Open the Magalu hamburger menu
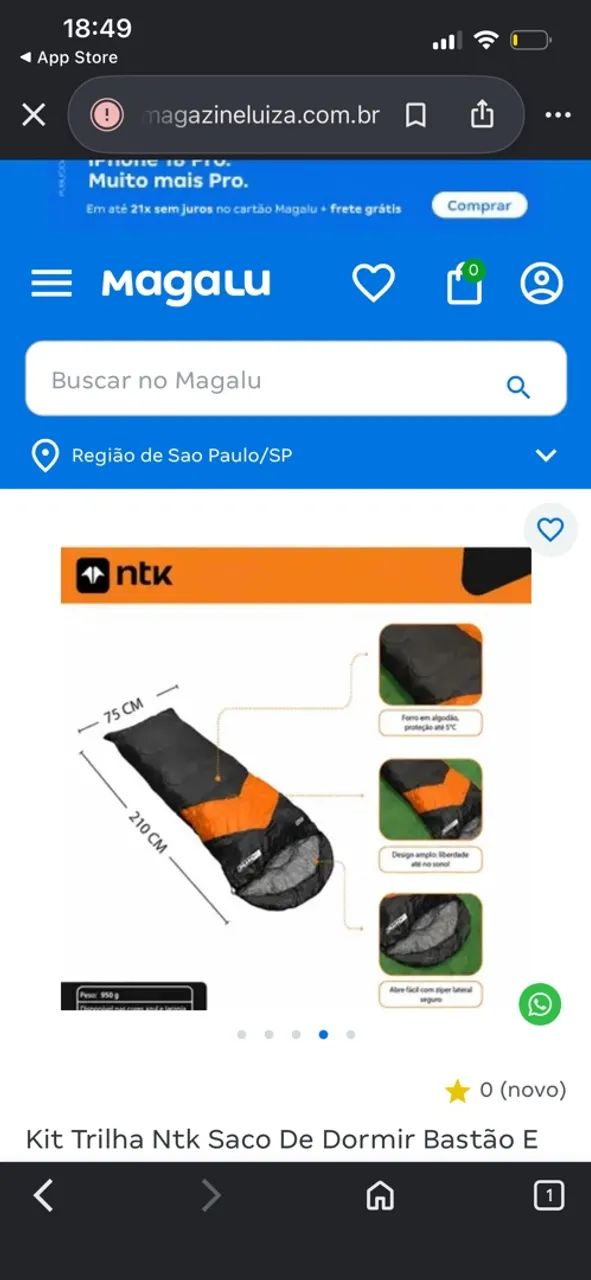Screen dimensions: 591x1280 pos(51,284)
